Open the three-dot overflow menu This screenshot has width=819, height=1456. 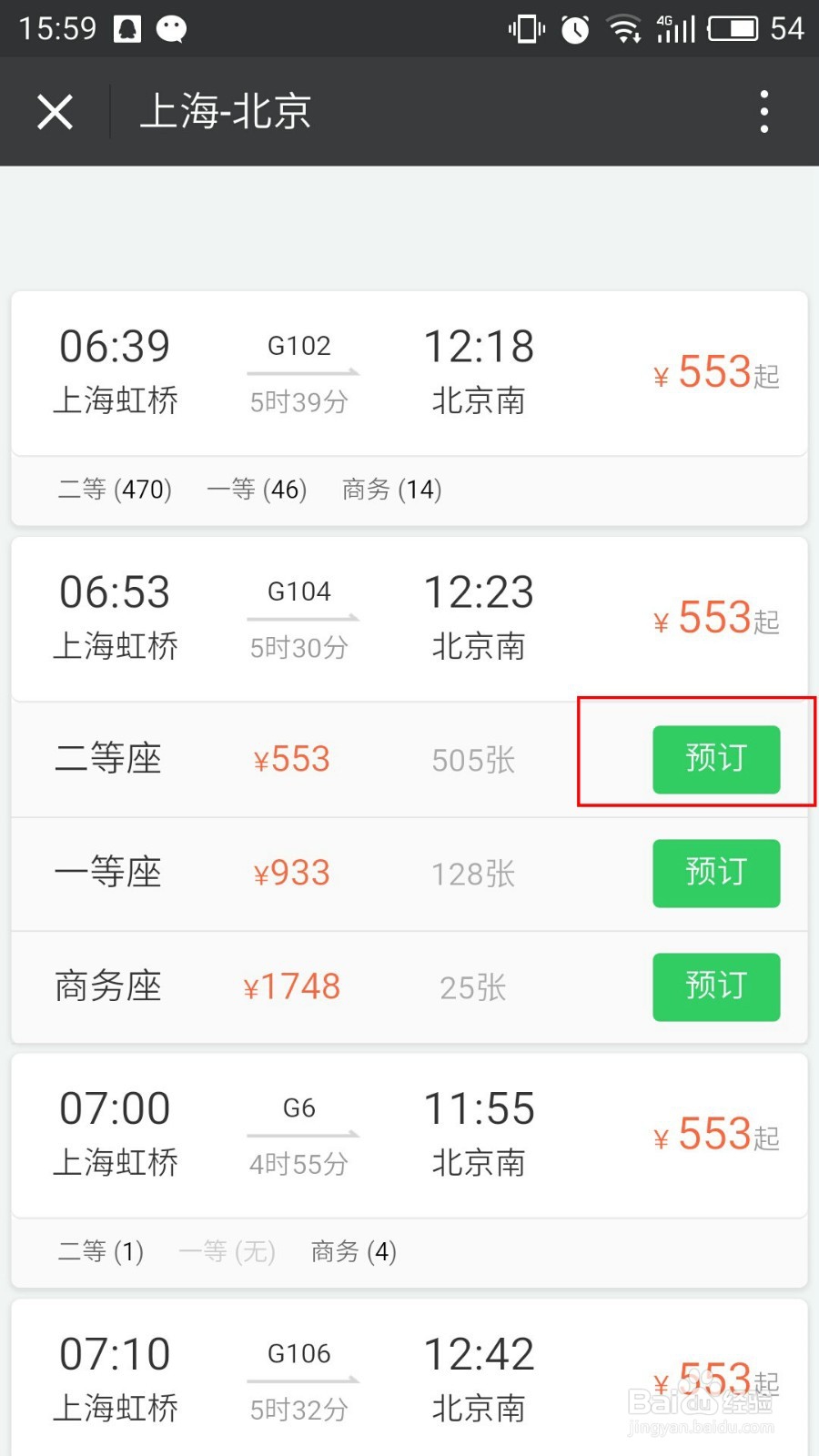[x=763, y=112]
